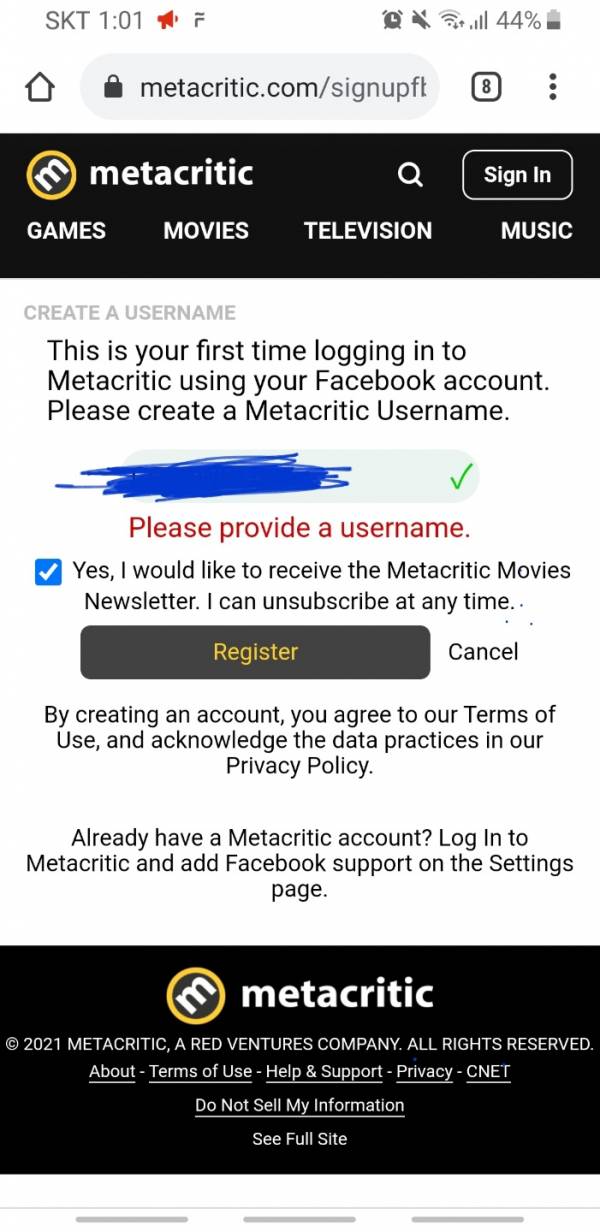Switch to the Music section
Viewport: 600px width, 1232px height.
tap(536, 230)
